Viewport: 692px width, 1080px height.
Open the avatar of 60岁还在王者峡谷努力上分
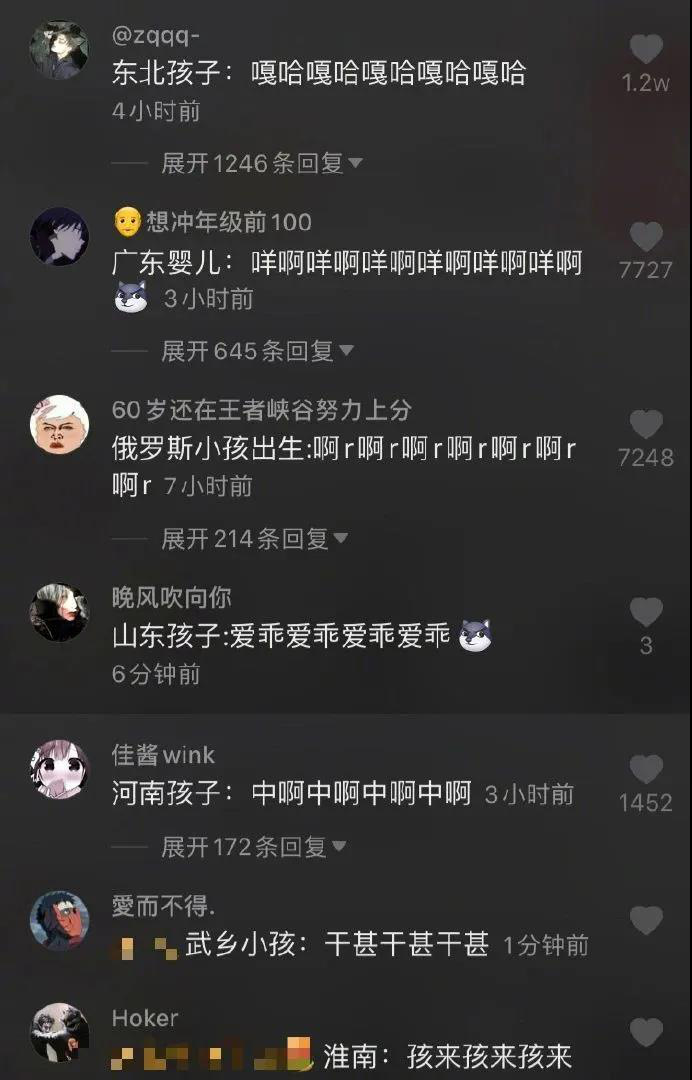pyautogui.click(x=60, y=425)
